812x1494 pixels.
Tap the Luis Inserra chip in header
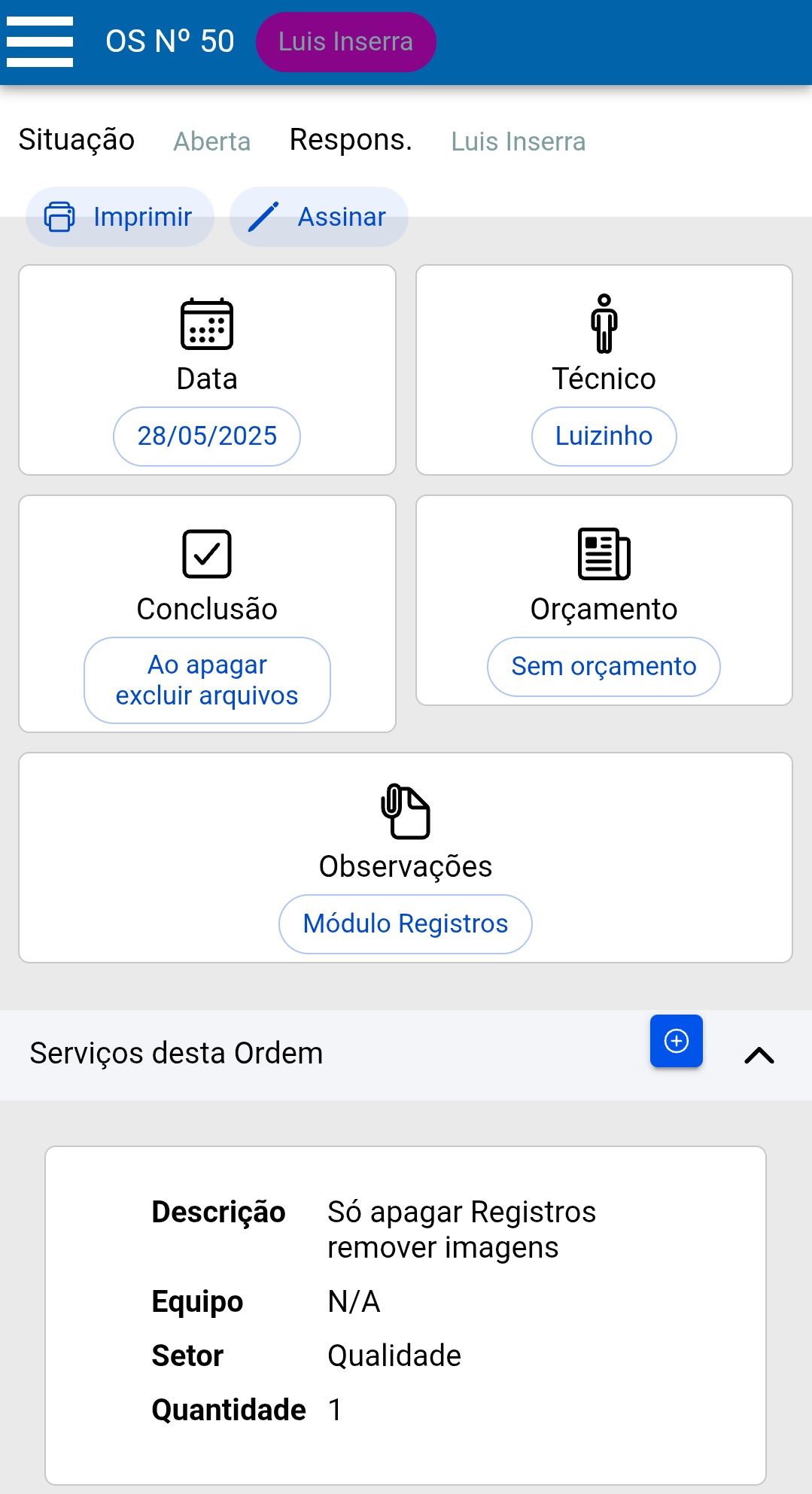click(x=345, y=41)
